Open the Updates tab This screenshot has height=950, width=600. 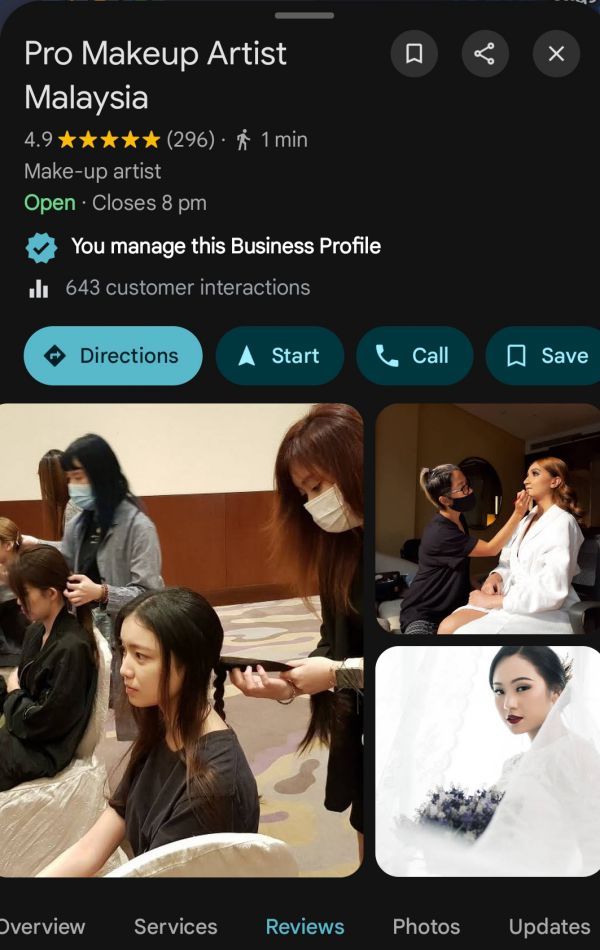(549, 927)
